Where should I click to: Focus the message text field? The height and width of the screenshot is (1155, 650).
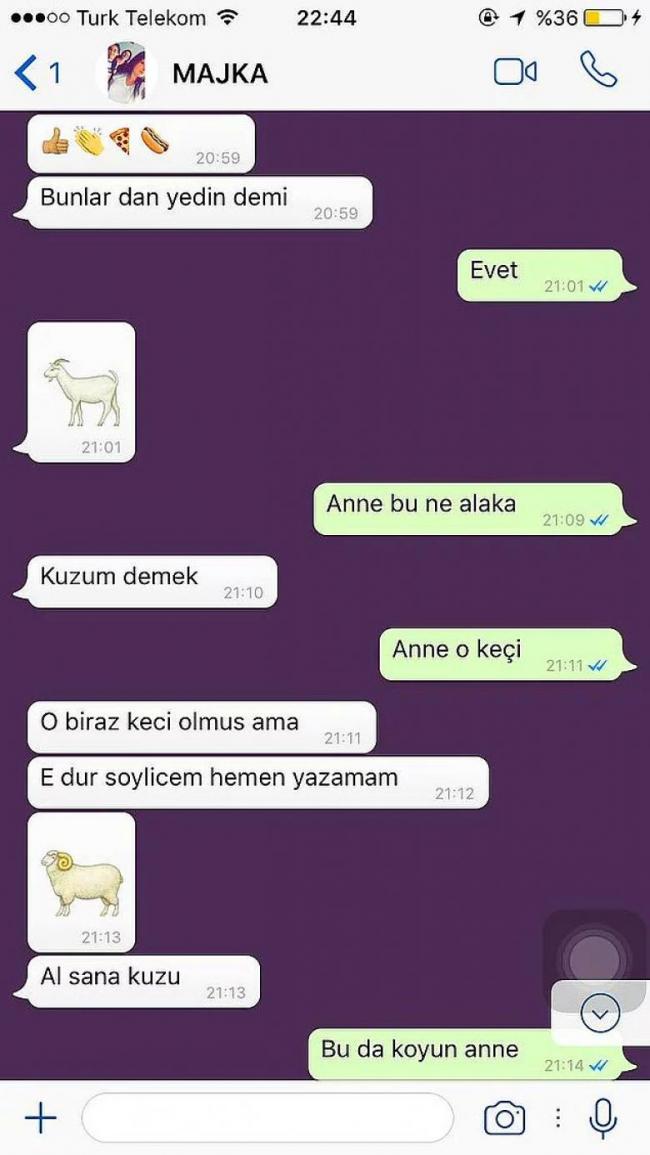[267, 1118]
